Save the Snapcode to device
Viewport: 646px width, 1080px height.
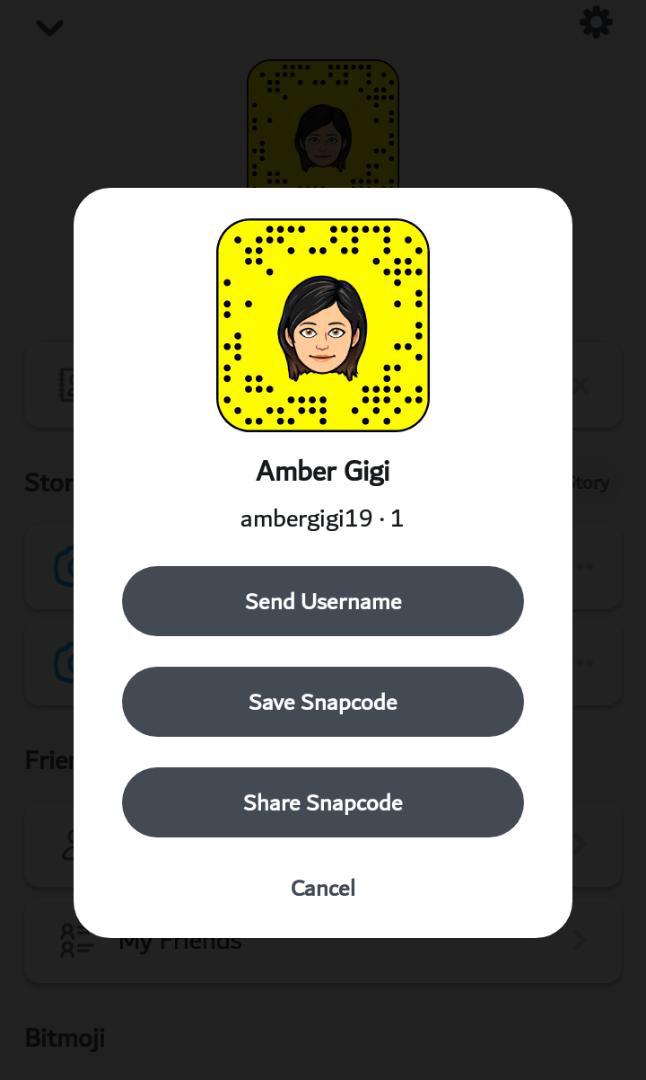point(322,701)
